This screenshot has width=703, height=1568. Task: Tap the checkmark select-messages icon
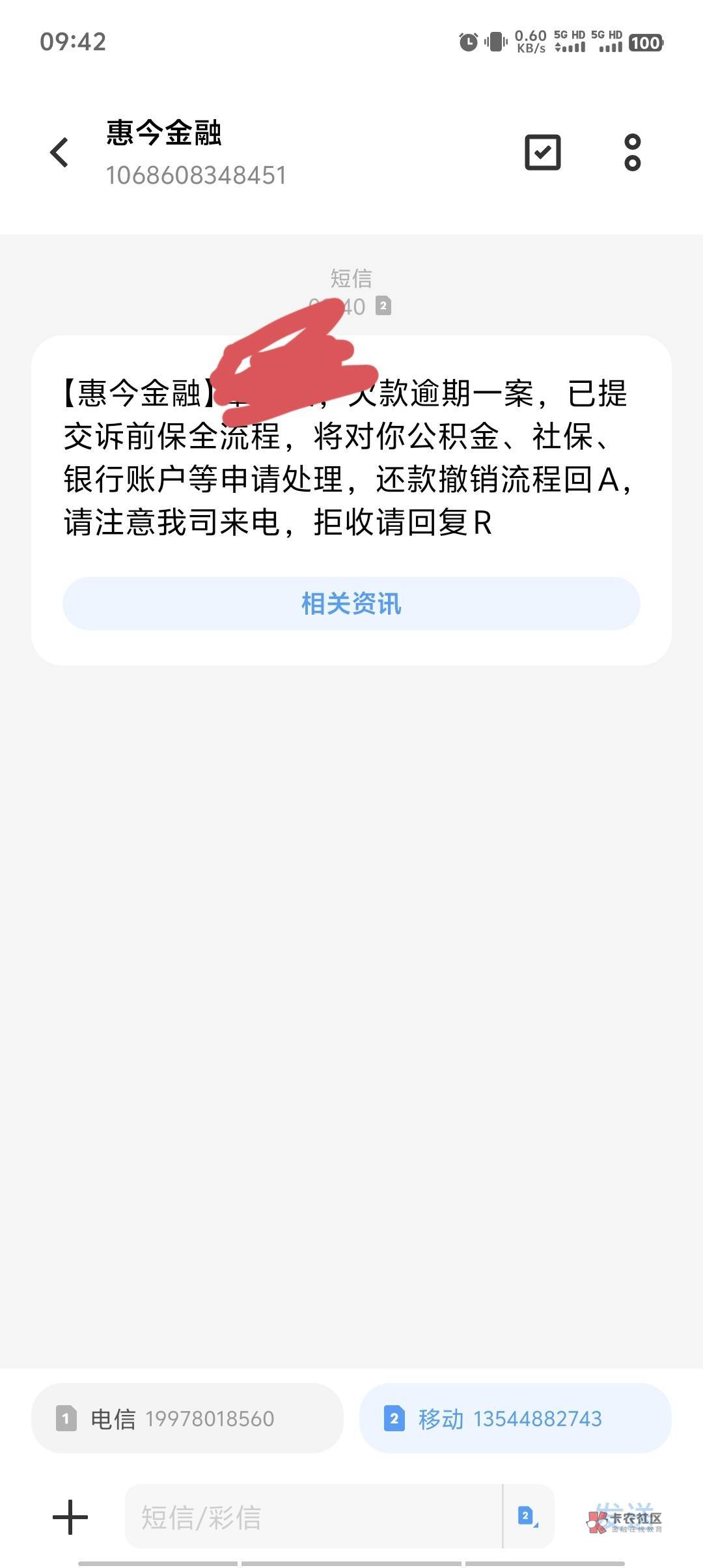tap(542, 153)
